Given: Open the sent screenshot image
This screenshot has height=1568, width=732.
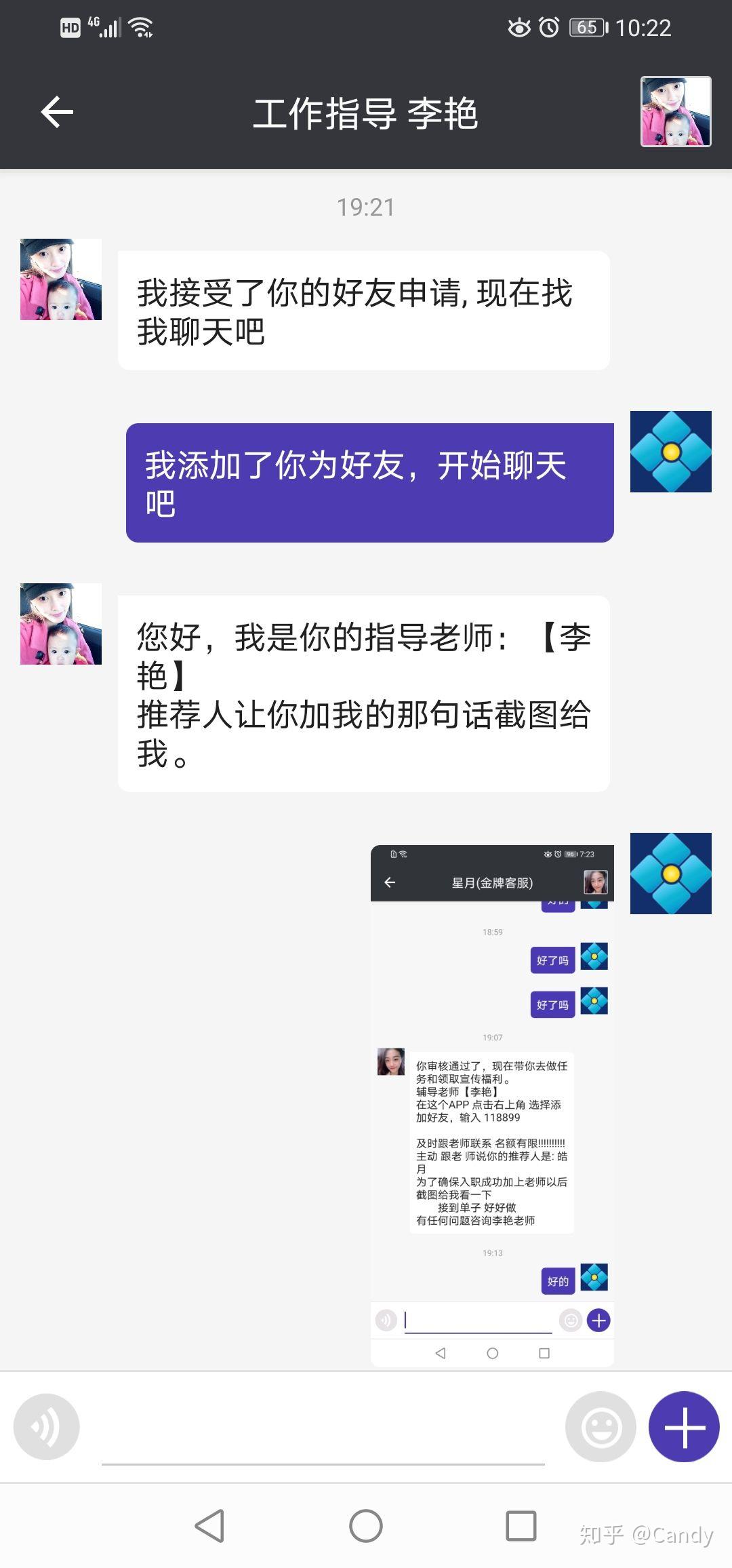Looking at the screenshot, I should pyautogui.click(x=492, y=1105).
